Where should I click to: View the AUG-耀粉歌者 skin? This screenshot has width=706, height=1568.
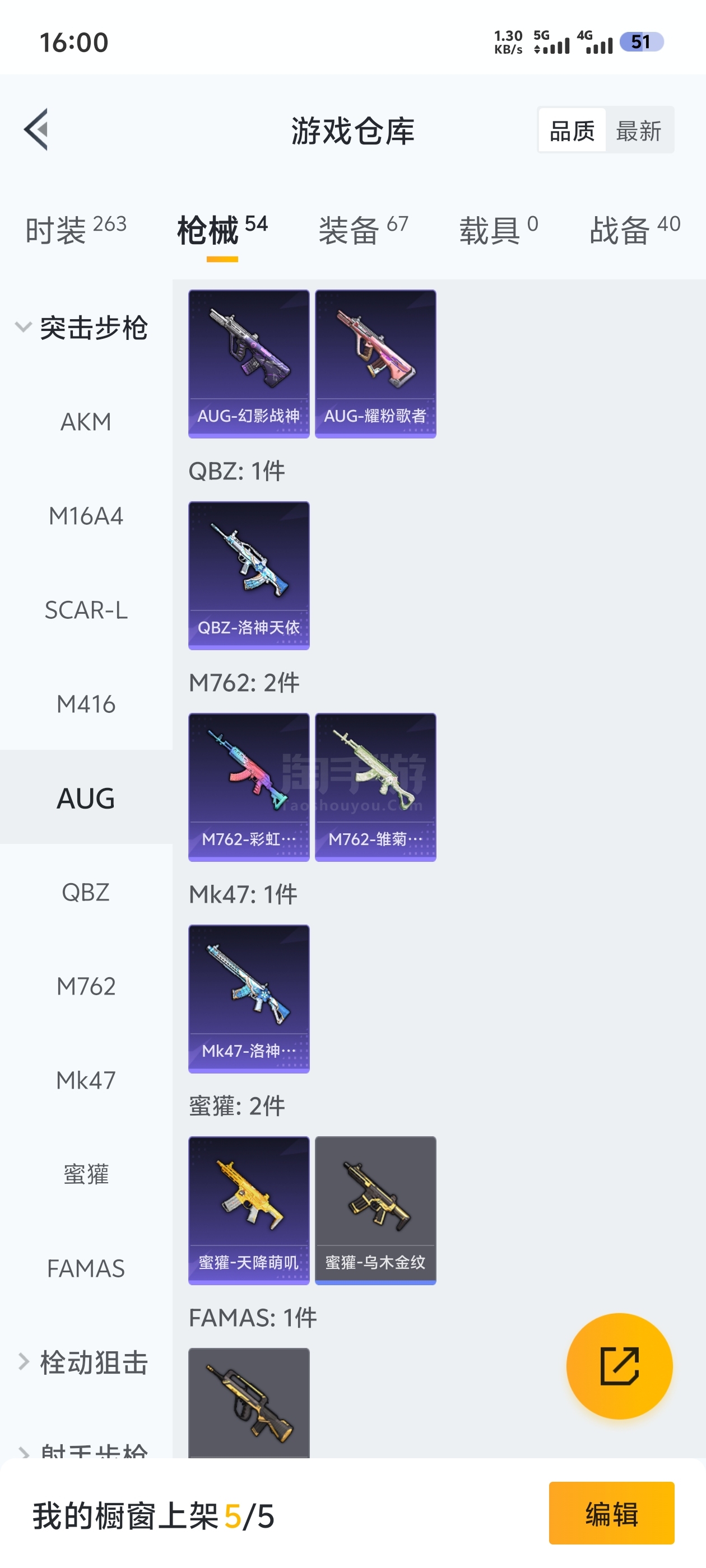pos(375,363)
